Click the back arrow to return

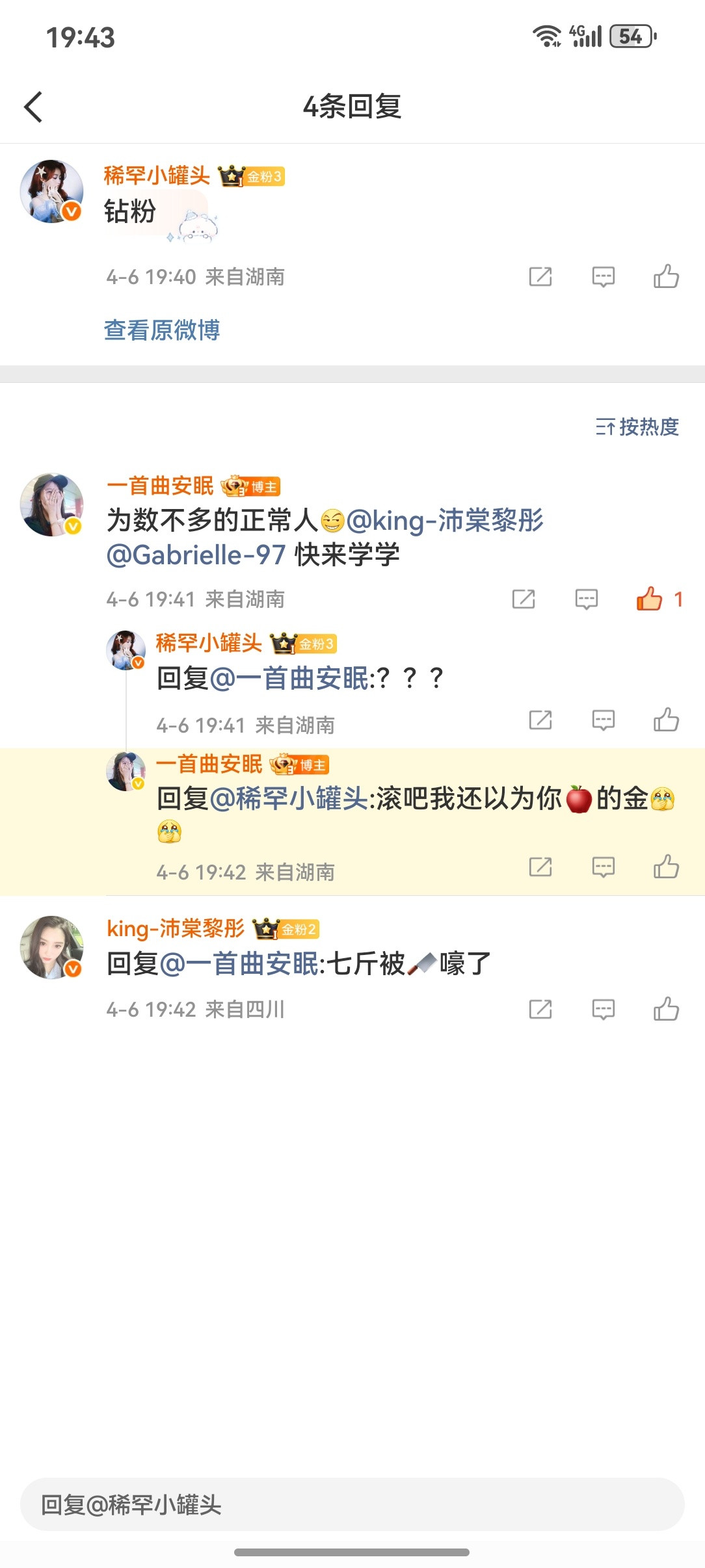(33, 107)
